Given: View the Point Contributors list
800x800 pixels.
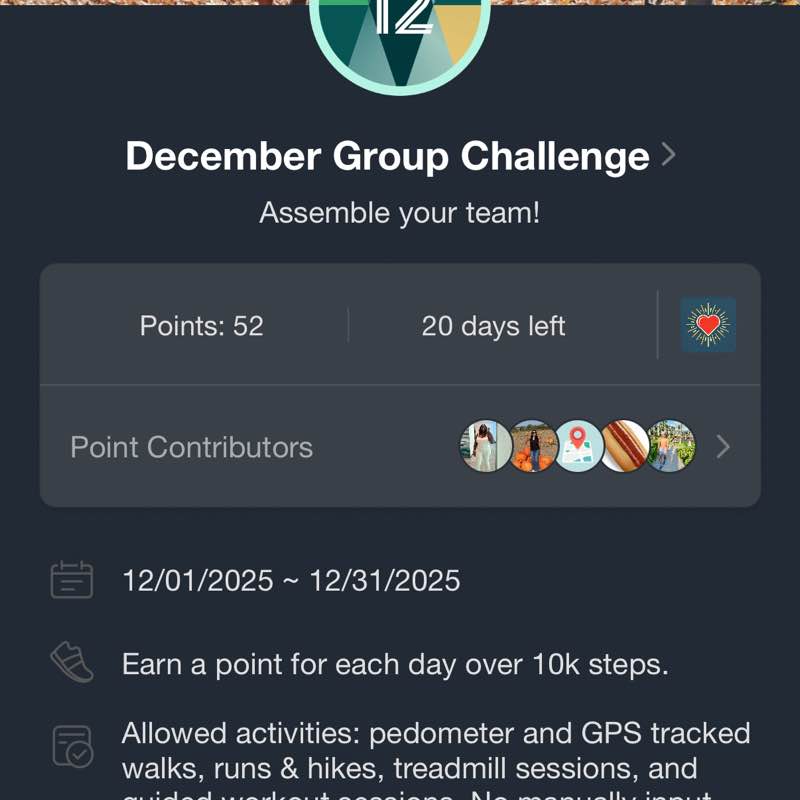Looking at the screenshot, I should (x=400, y=446).
